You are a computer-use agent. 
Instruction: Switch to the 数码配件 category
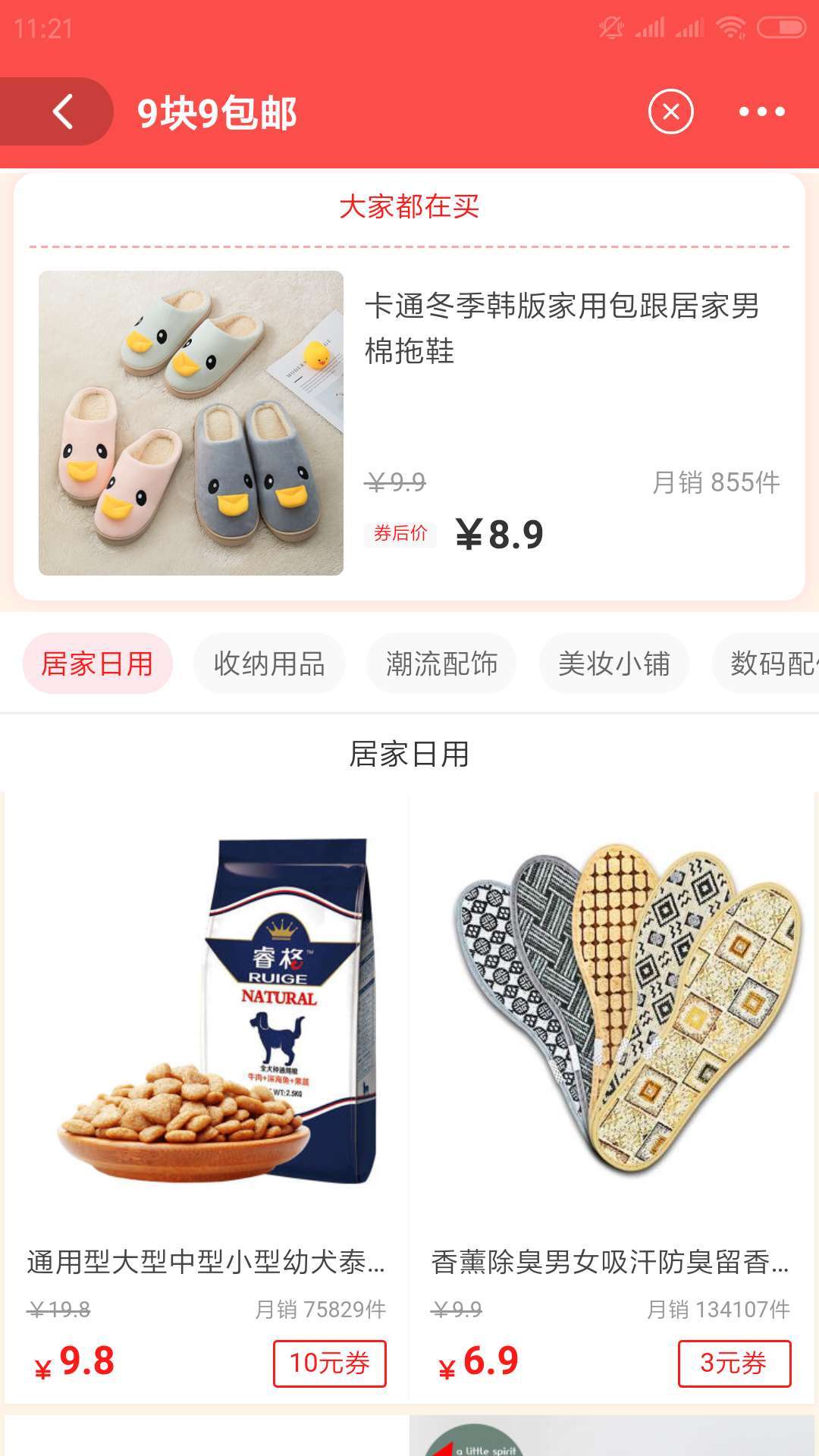click(x=766, y=664)
